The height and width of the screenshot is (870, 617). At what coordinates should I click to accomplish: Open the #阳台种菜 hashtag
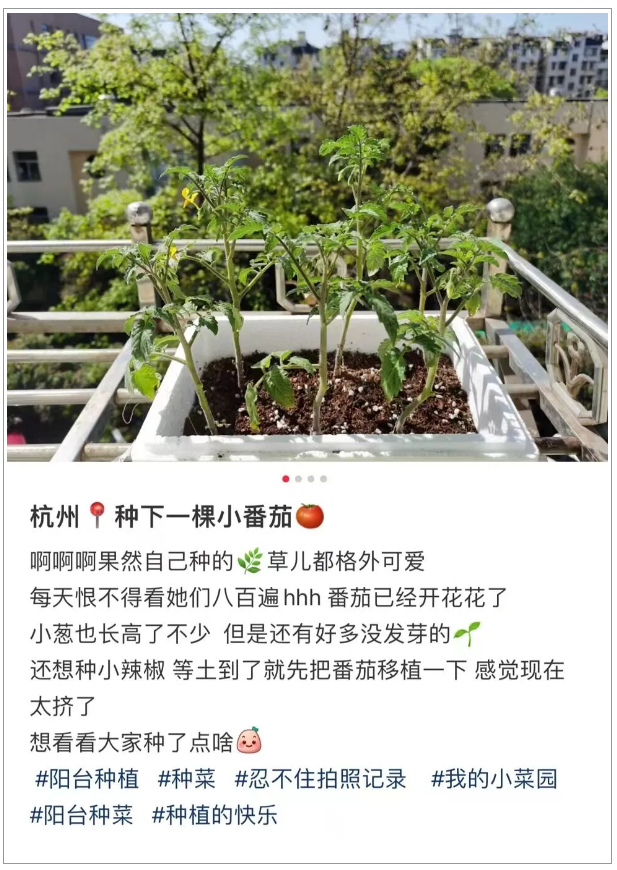[x=81, y=815]
